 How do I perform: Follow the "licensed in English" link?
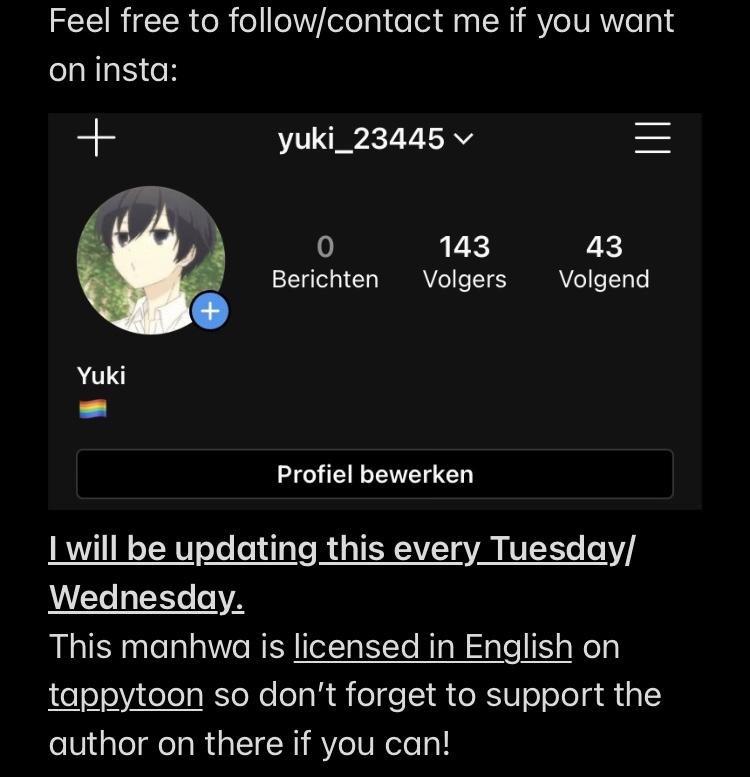pyautogui.click(x=432, y=647)
